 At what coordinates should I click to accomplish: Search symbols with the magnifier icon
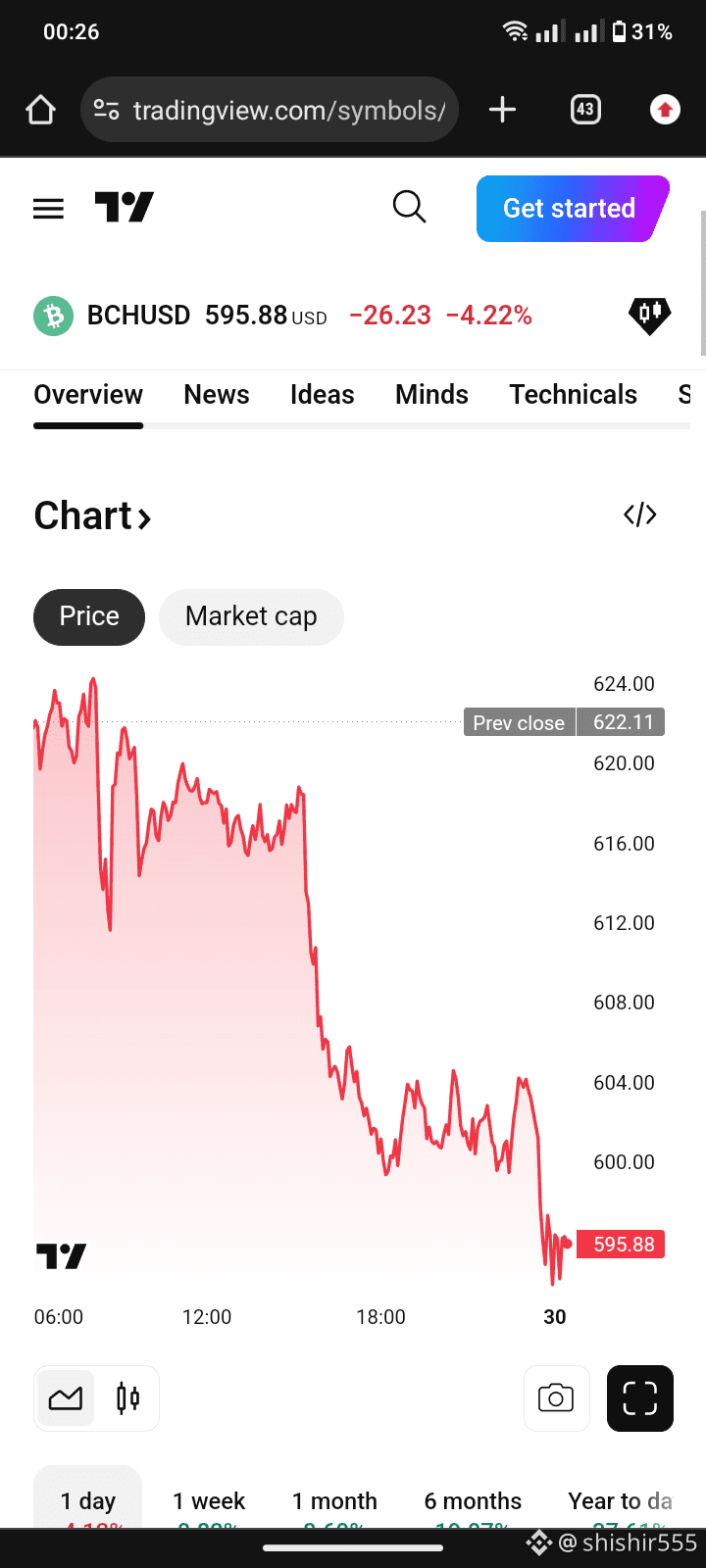click(409, 207)
